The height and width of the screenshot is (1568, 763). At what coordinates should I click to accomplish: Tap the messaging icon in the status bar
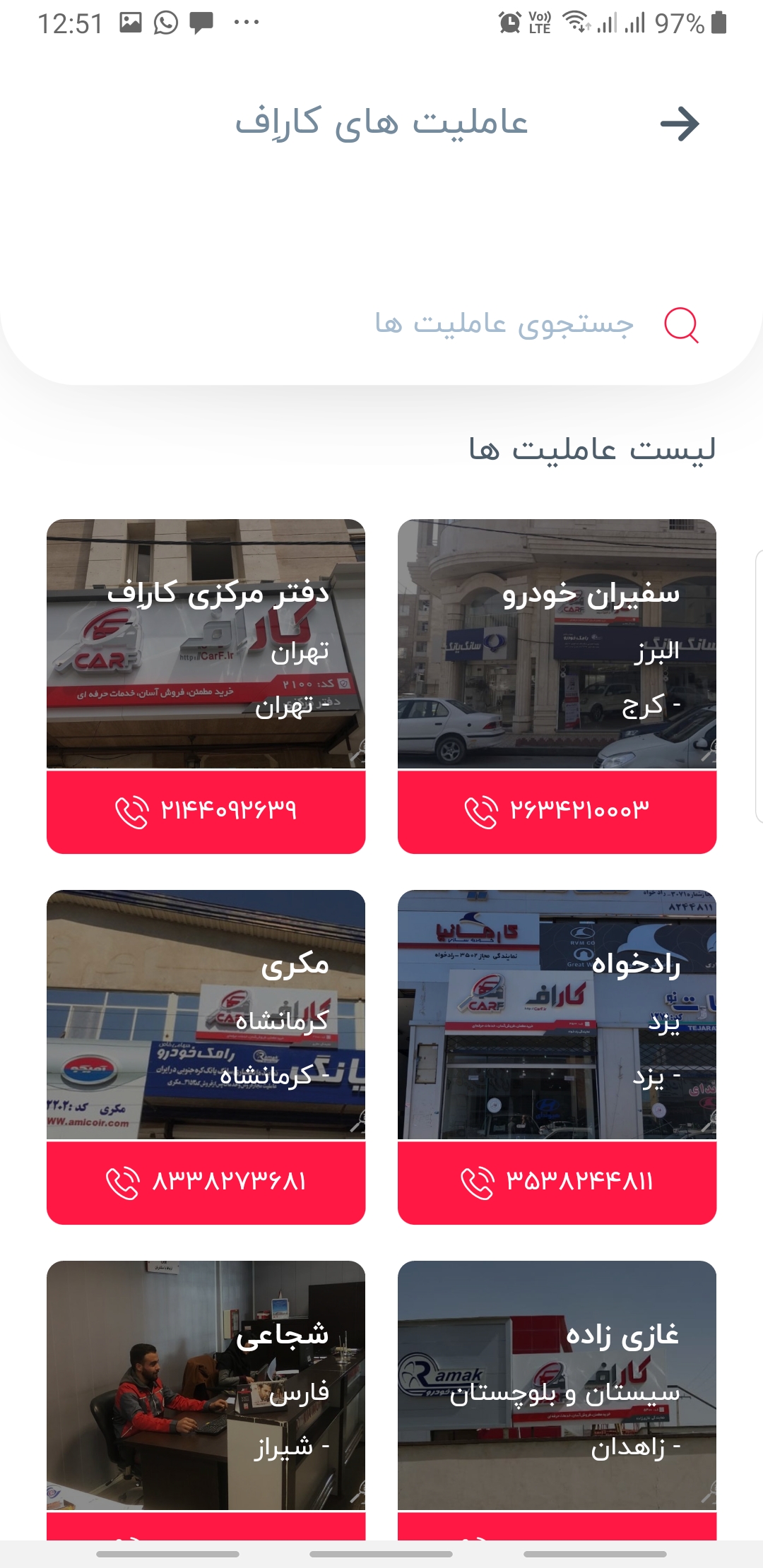202,23
